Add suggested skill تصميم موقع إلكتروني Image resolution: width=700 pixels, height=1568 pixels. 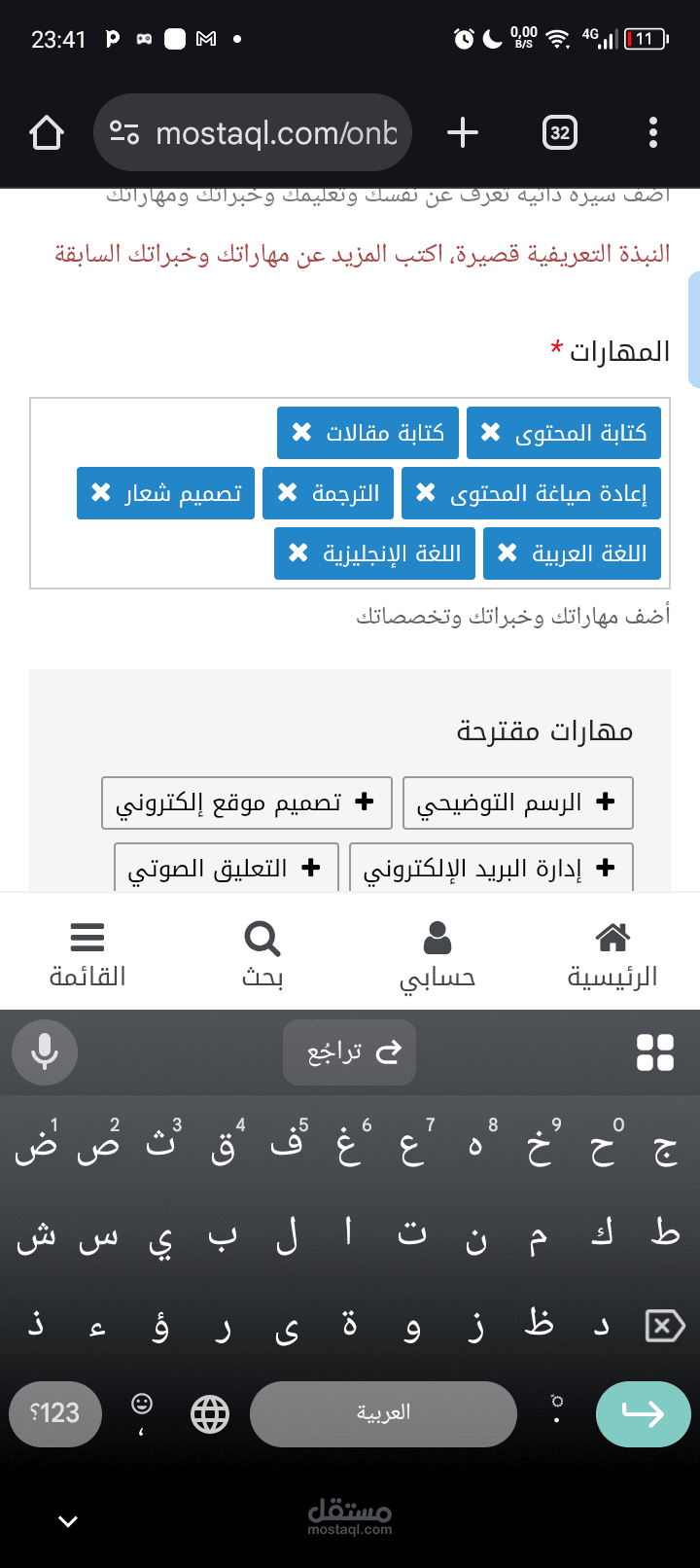(x=247, y=802)
